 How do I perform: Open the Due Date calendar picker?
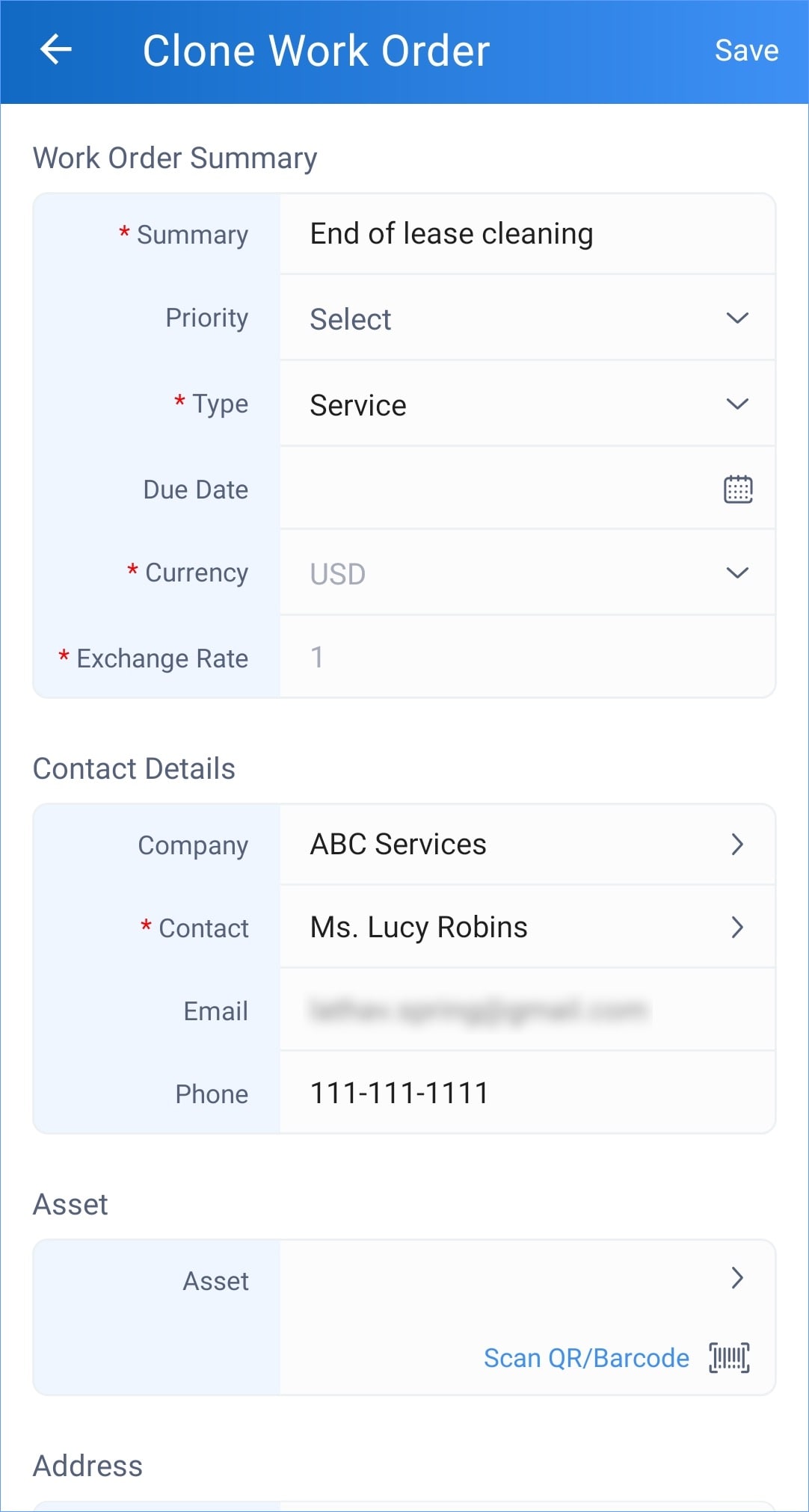click(737, 490)
